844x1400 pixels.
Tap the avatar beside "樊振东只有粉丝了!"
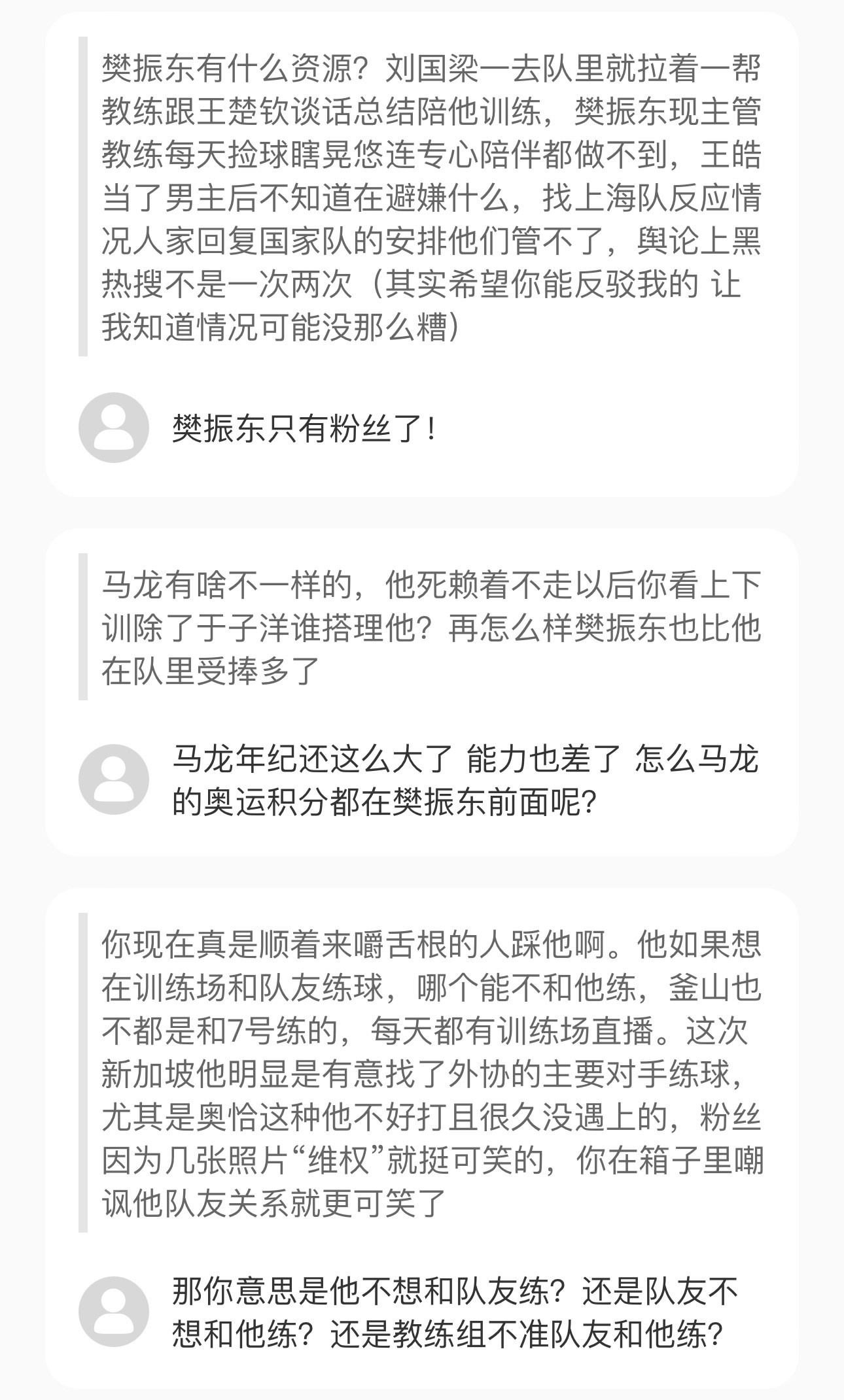(114, 428)
